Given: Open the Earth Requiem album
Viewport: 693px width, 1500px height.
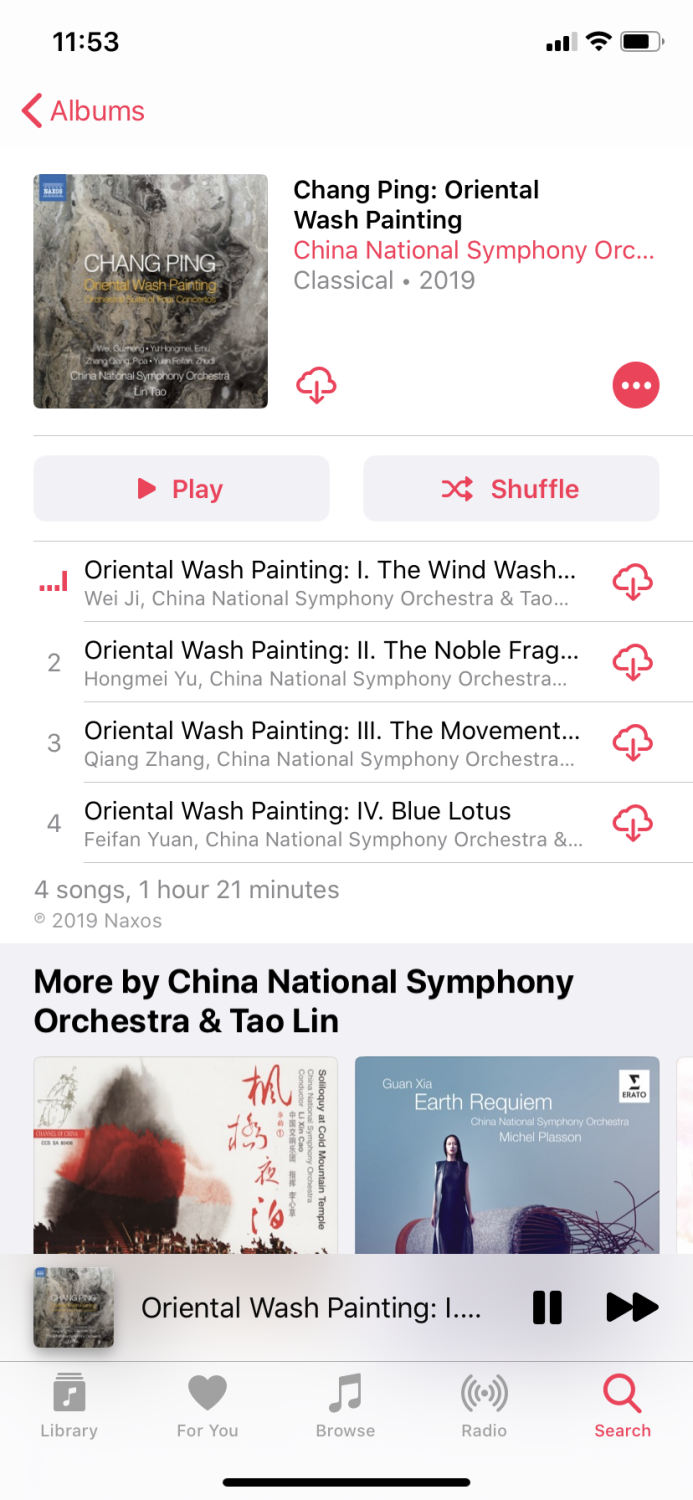Looking at the screenshot, I should (507, 1155).
